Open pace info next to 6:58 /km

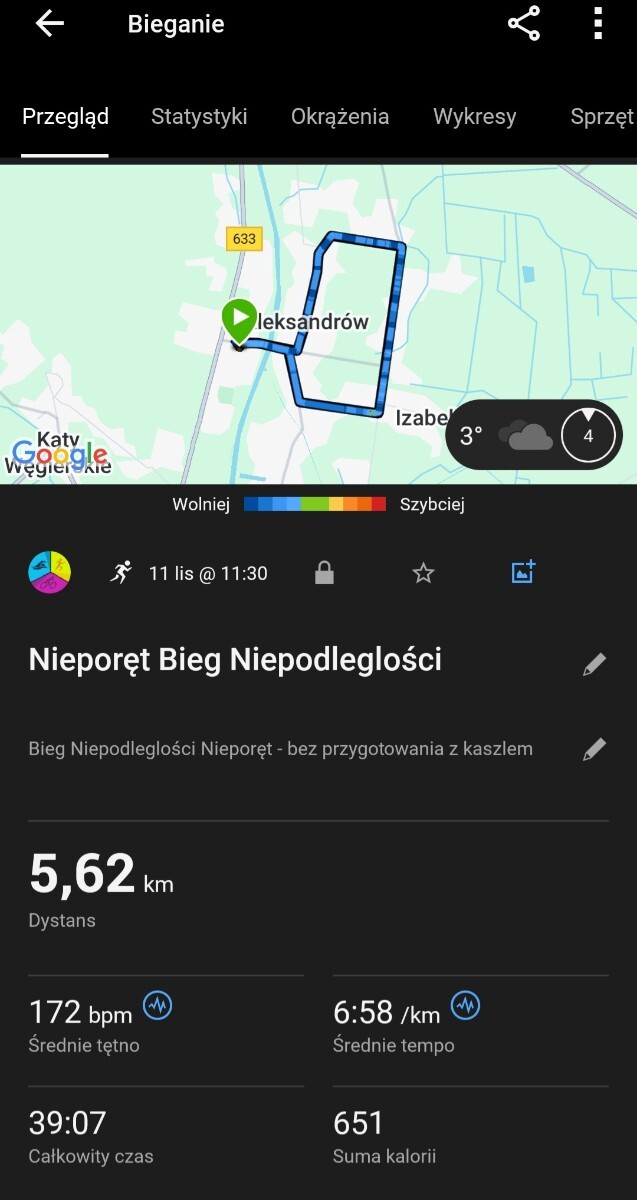465,1006
